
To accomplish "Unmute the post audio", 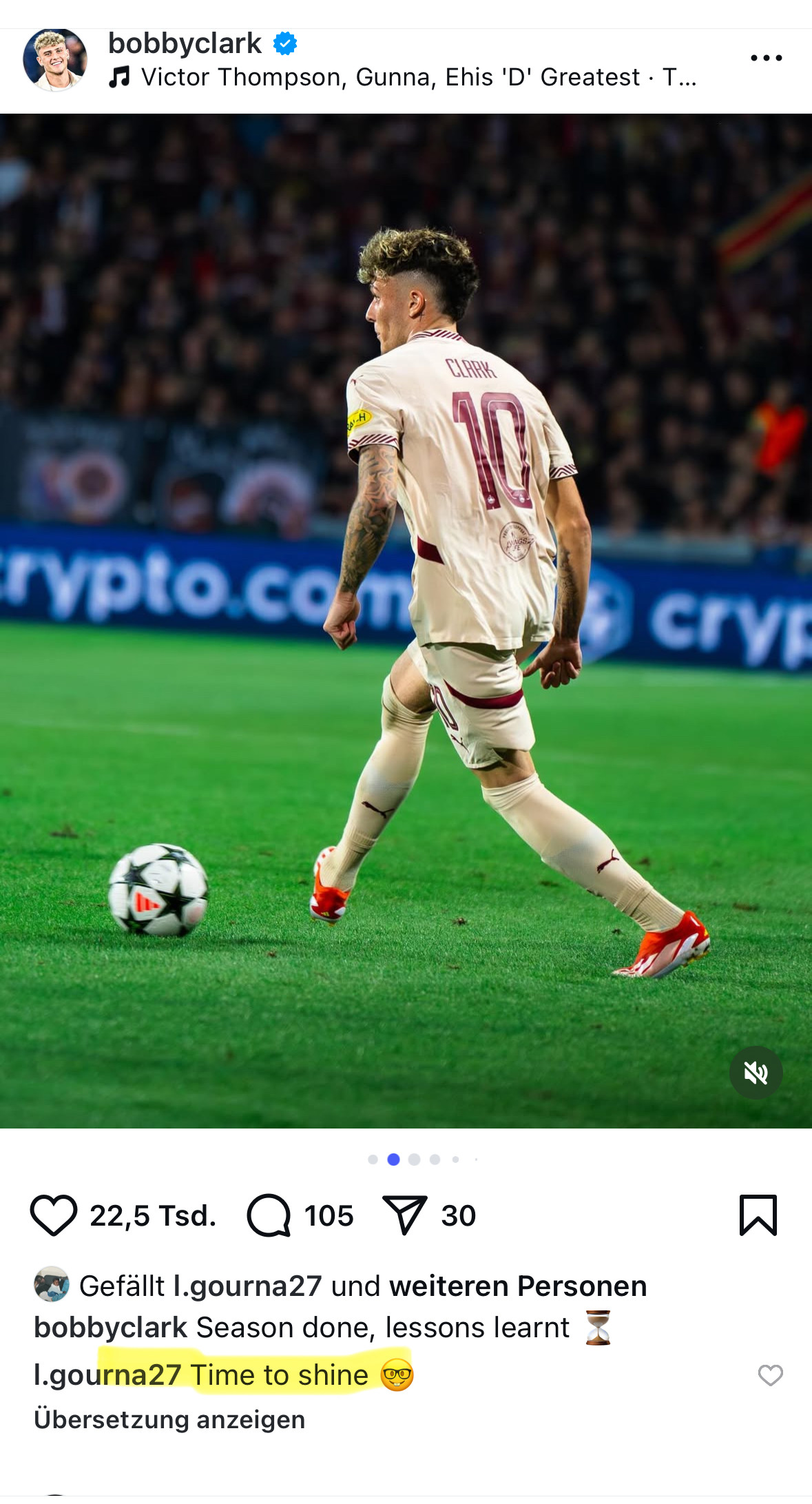I will (x=756, y=1073).
